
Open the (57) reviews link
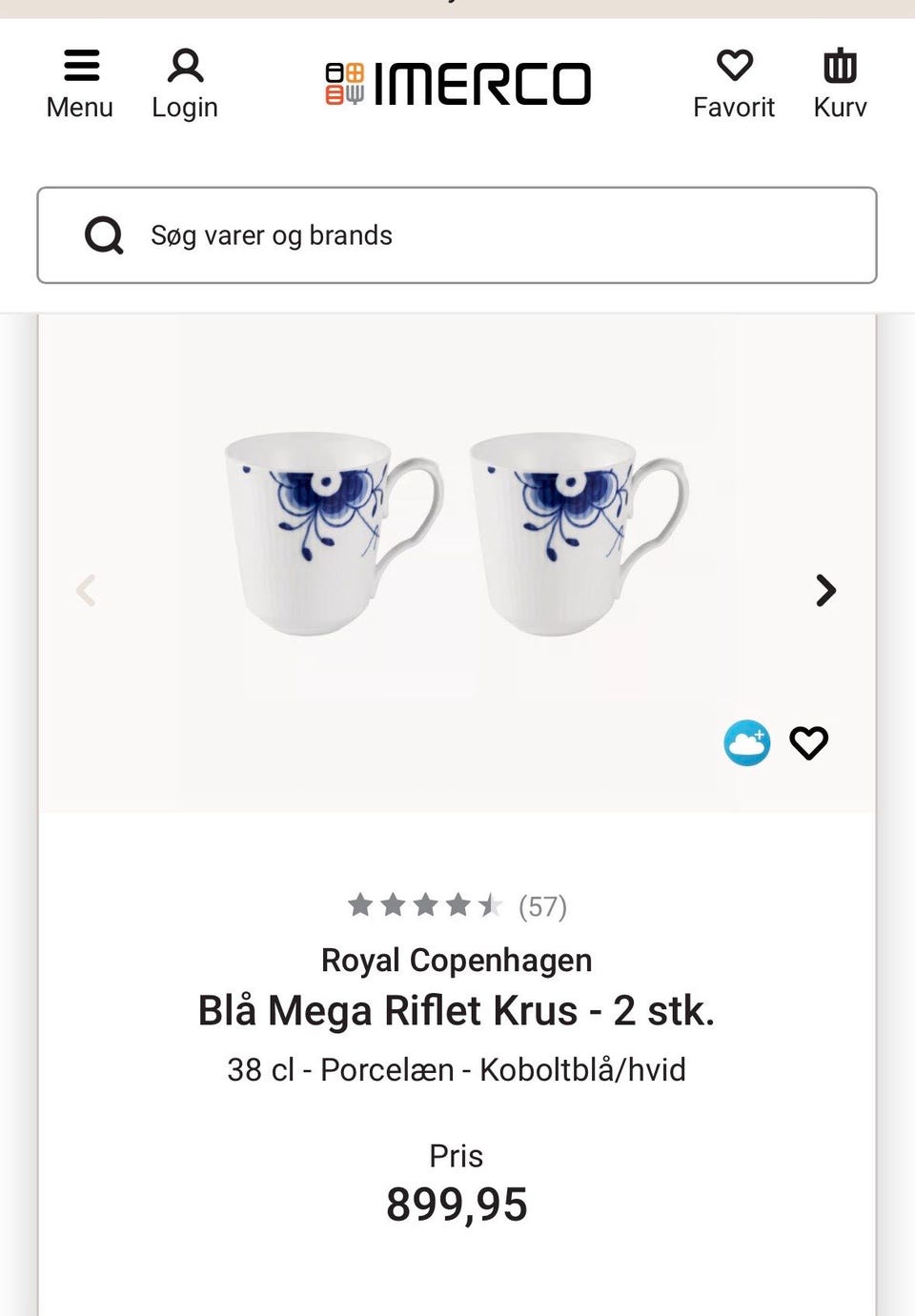(541, 905)
